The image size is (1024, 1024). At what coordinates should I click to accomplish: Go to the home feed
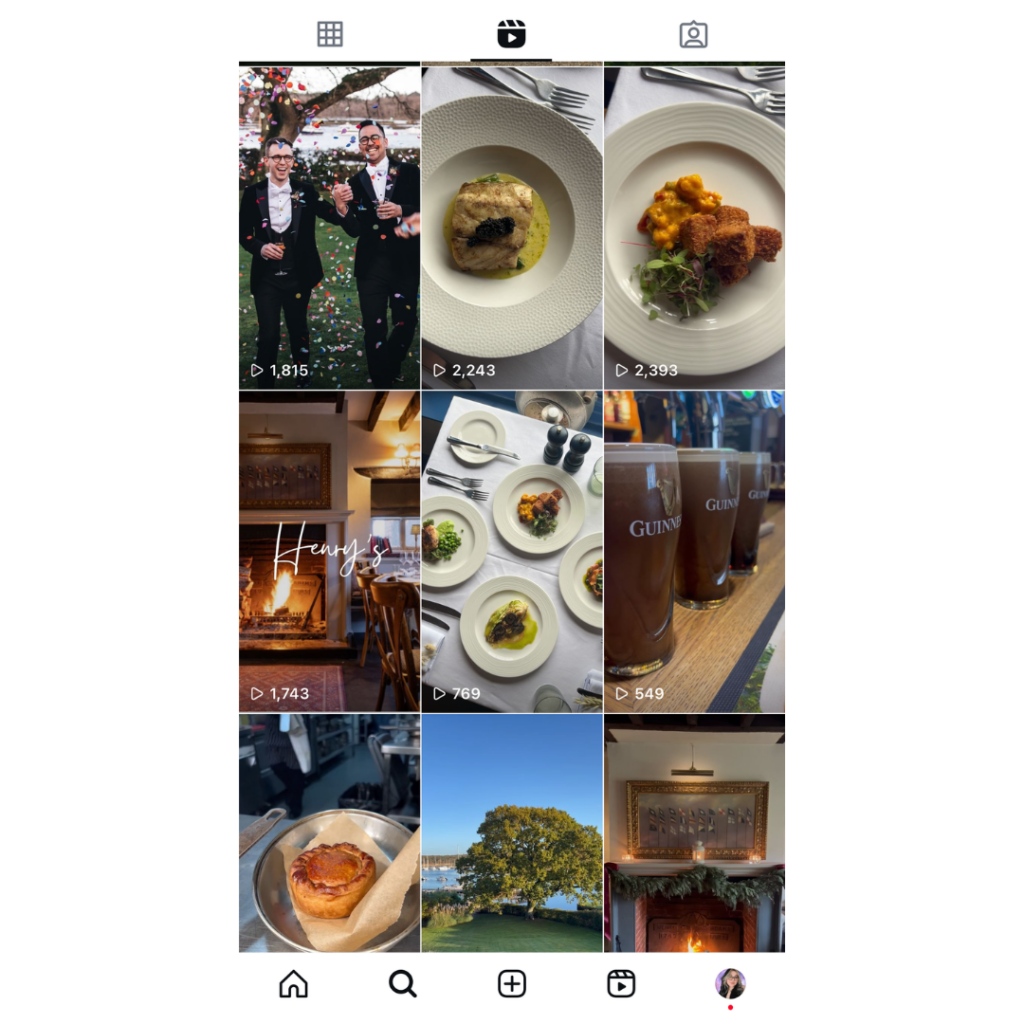(x=293, y=984)
